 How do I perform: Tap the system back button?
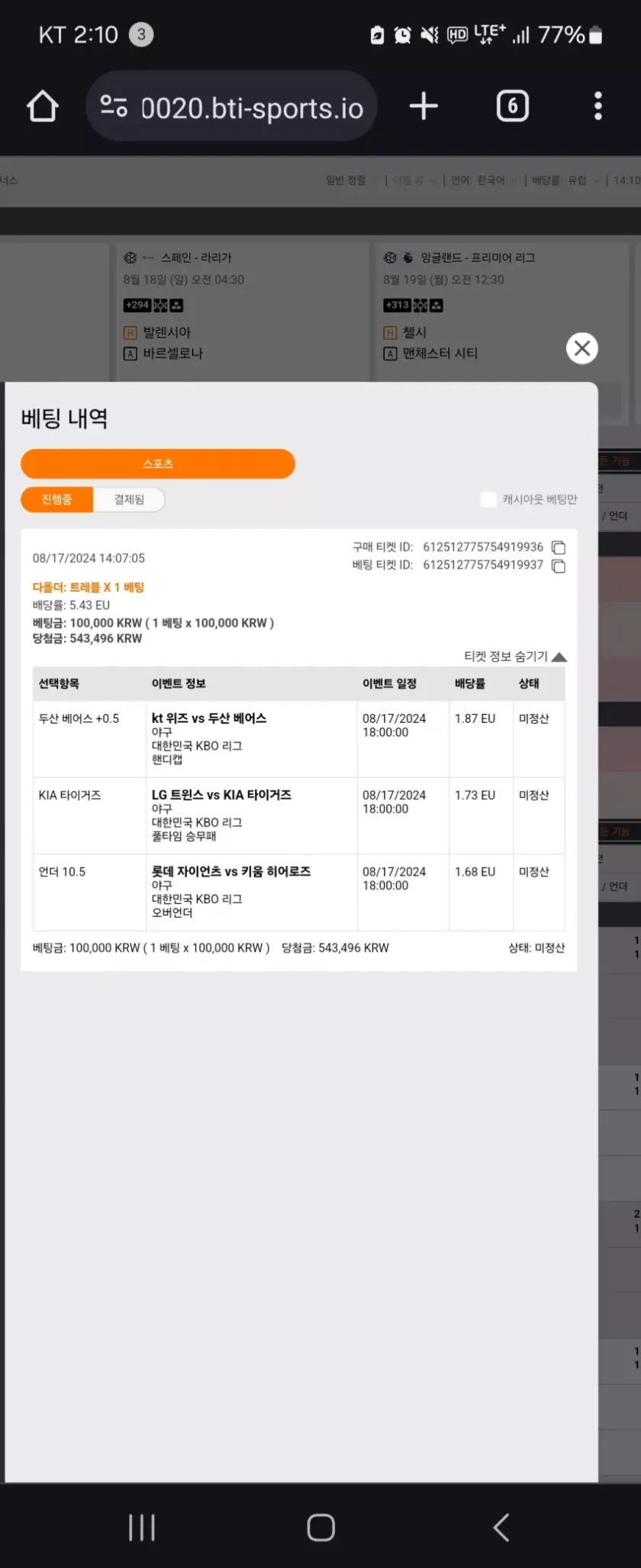click(501, 1528)
